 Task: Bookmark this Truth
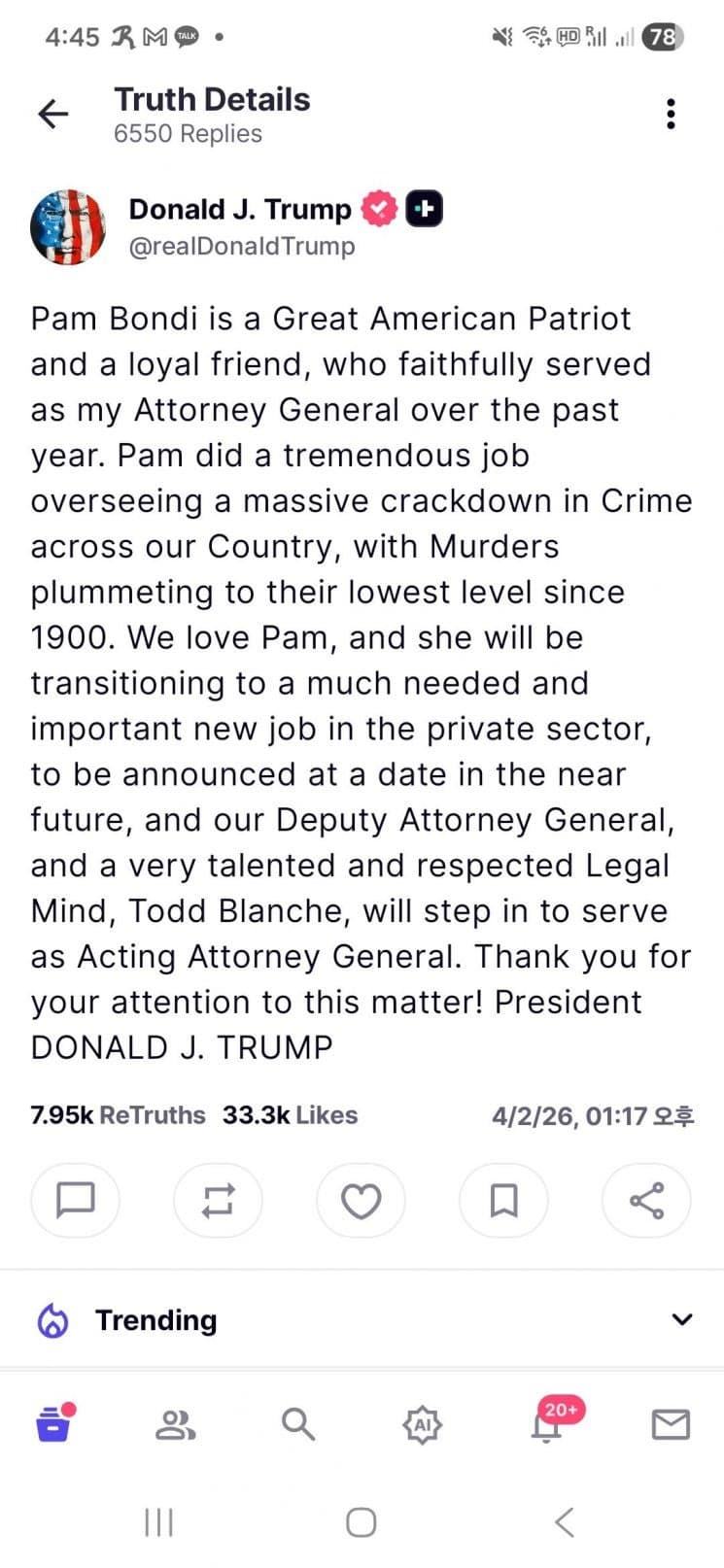click(x=503, y=1201)
